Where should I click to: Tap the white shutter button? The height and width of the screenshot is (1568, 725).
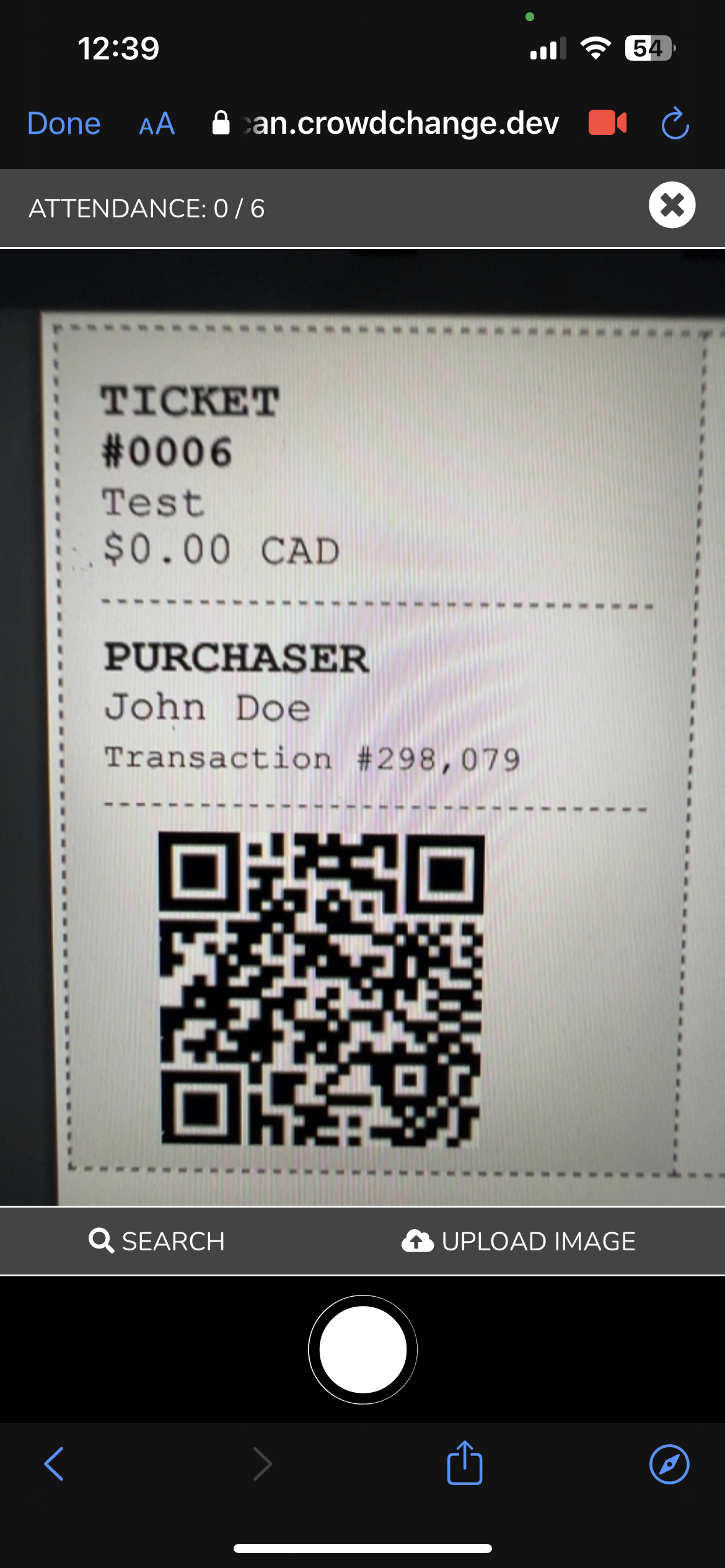(362, 1349)
